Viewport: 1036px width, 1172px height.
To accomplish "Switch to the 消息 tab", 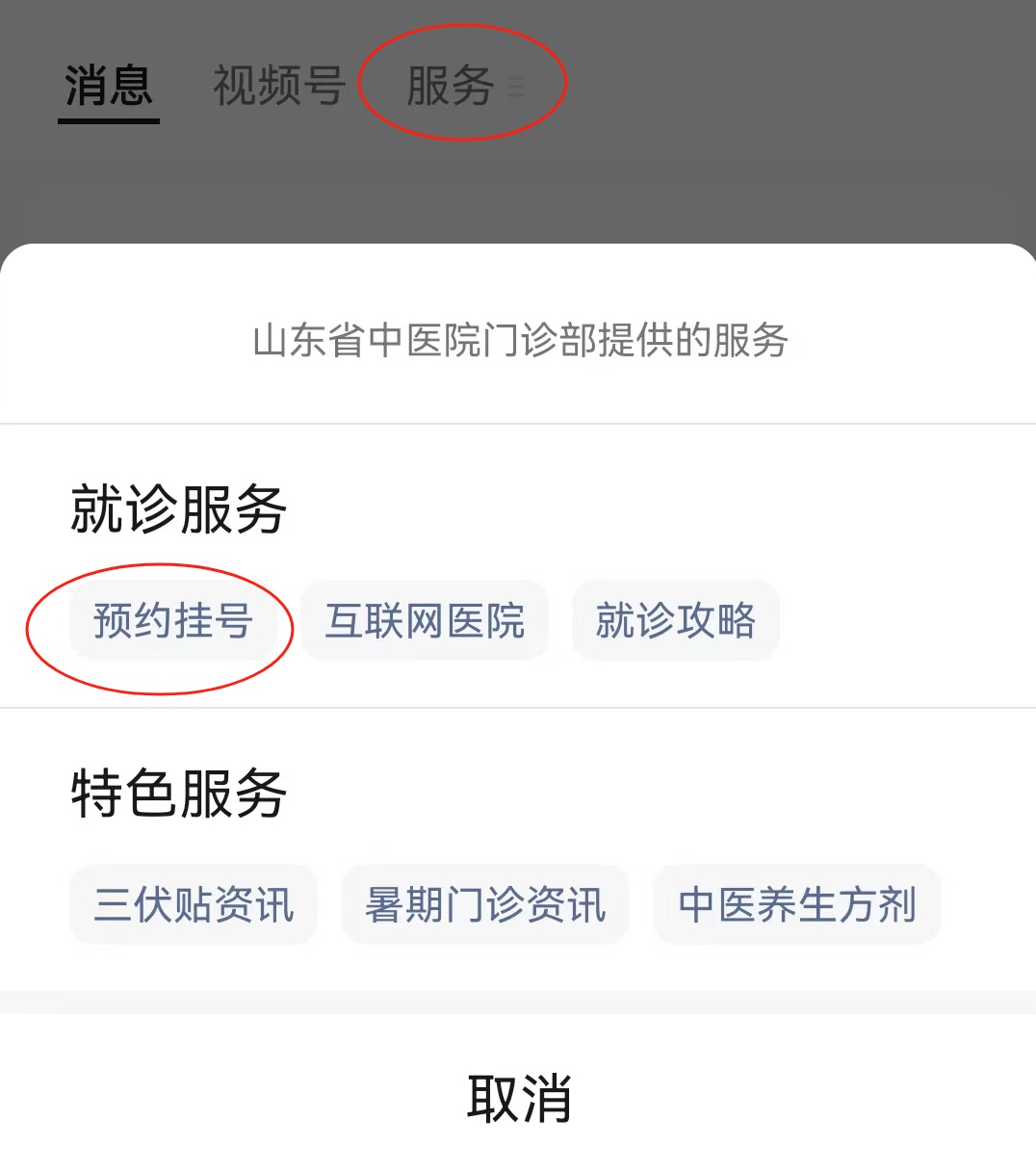I will tap(109, 86).
